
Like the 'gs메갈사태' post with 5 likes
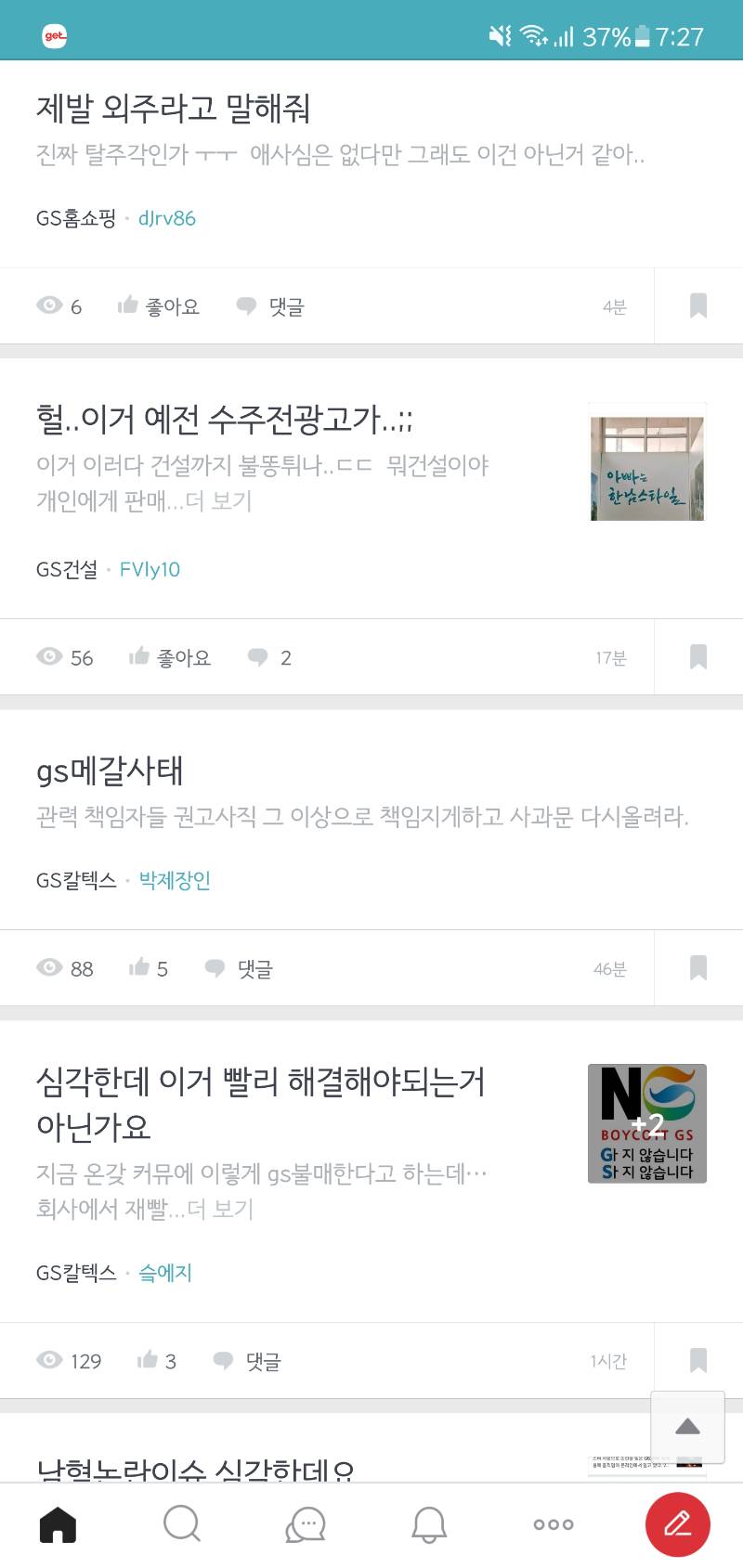click(x=149, y=968)
